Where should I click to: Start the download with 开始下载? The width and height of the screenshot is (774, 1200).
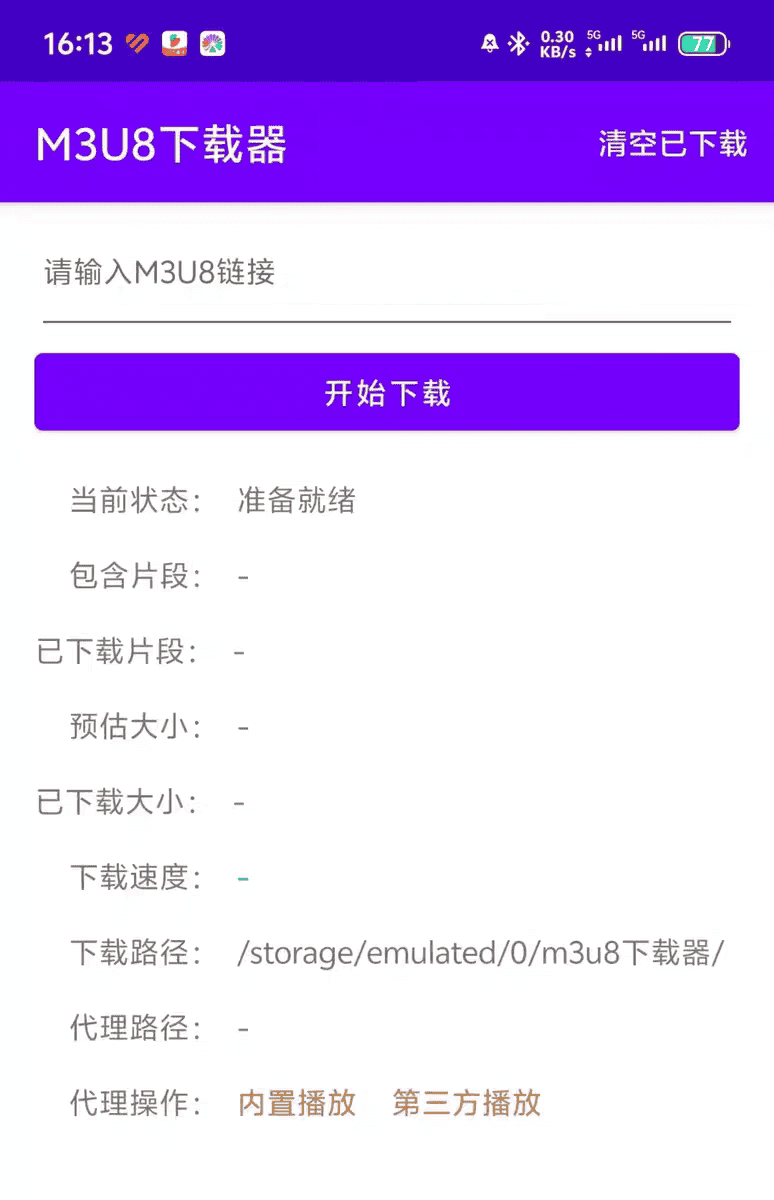(x=387, y=393)
